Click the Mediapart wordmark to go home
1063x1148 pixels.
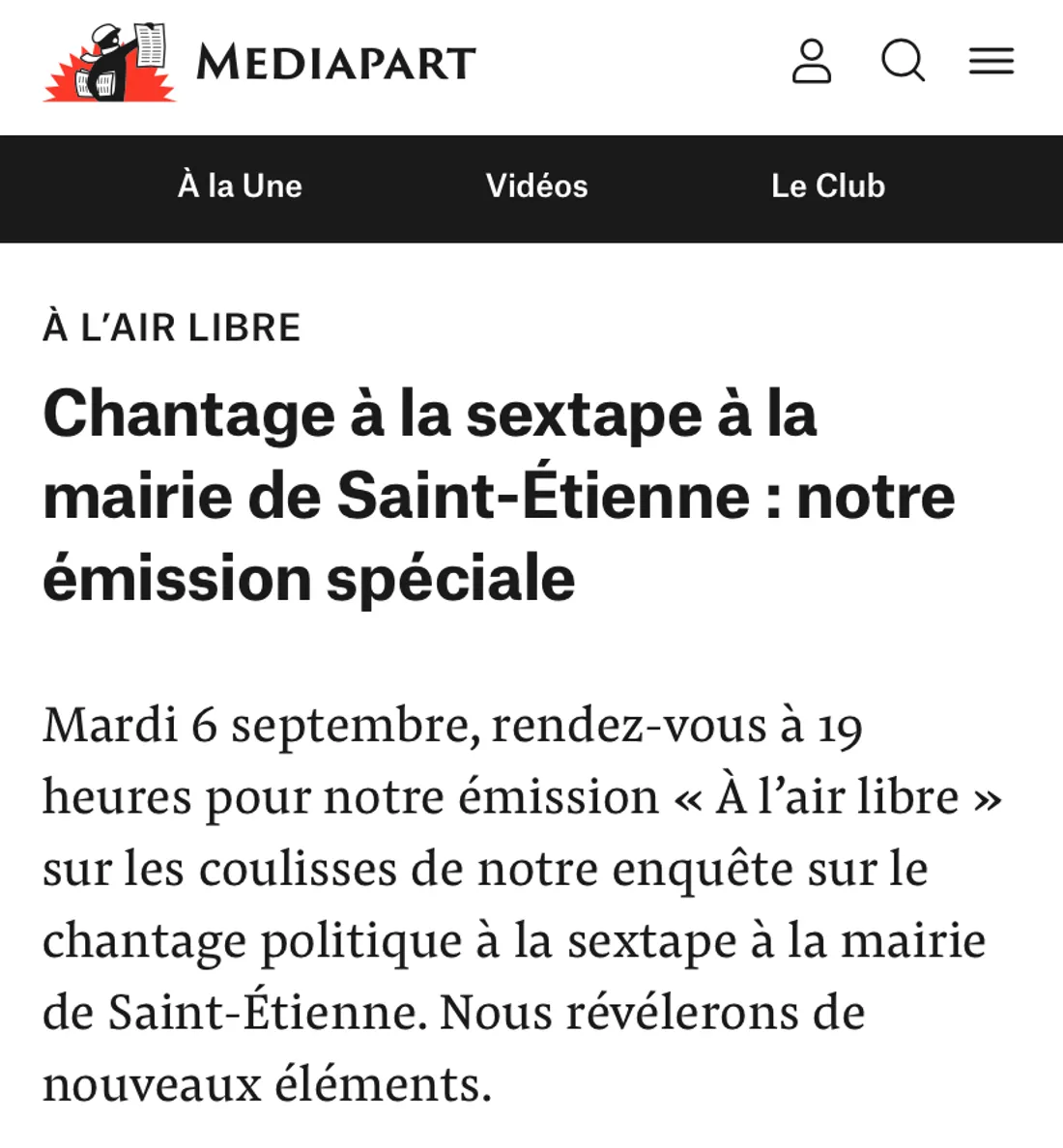click(333, 62)
